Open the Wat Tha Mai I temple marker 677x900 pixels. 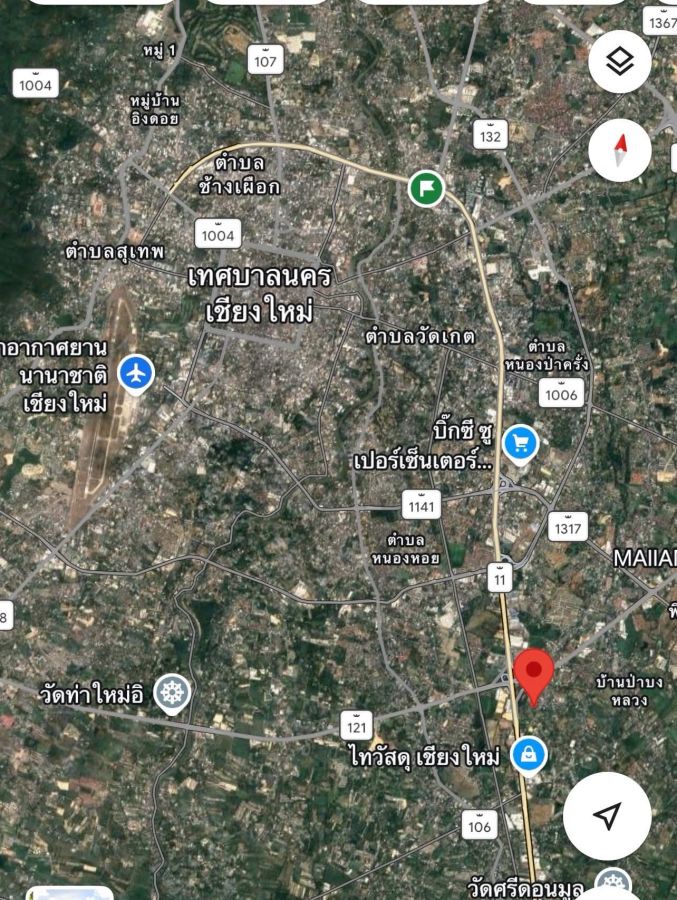click(173, 692)
